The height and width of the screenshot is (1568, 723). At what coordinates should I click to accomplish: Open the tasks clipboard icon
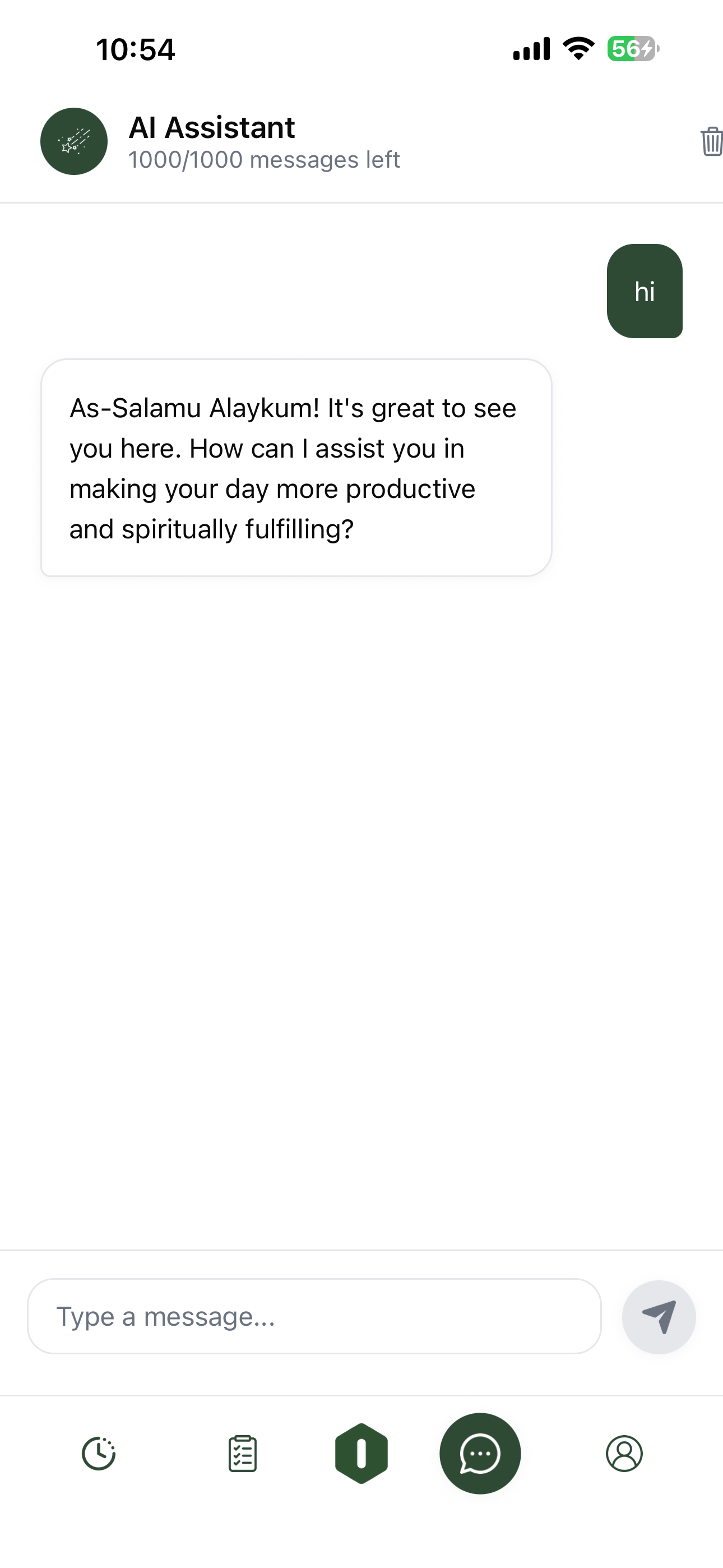242,1454
